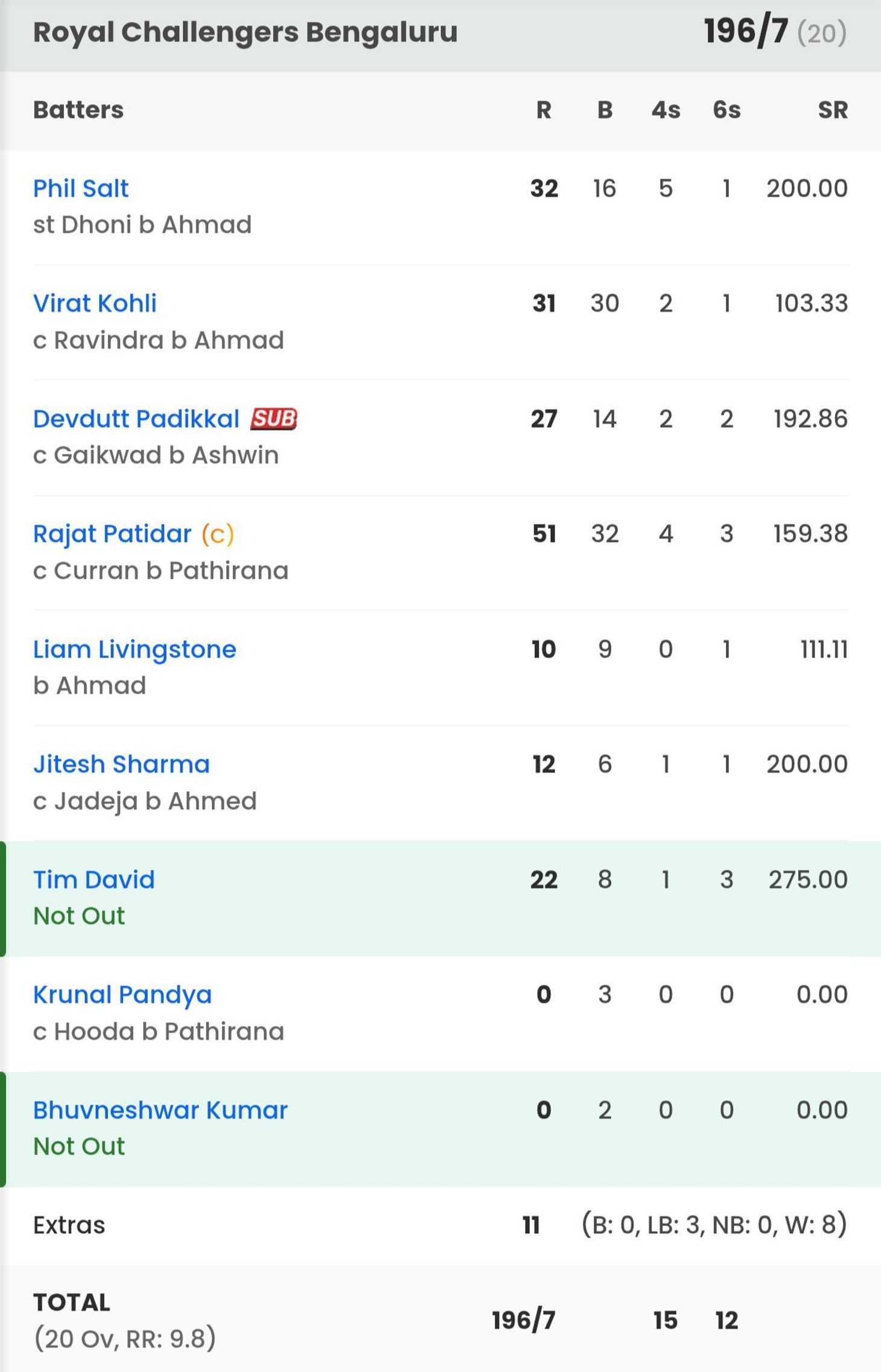This screenshot has width=881, height=1372.
Task: Open Tim David's player profile
Action: (93, 879)
